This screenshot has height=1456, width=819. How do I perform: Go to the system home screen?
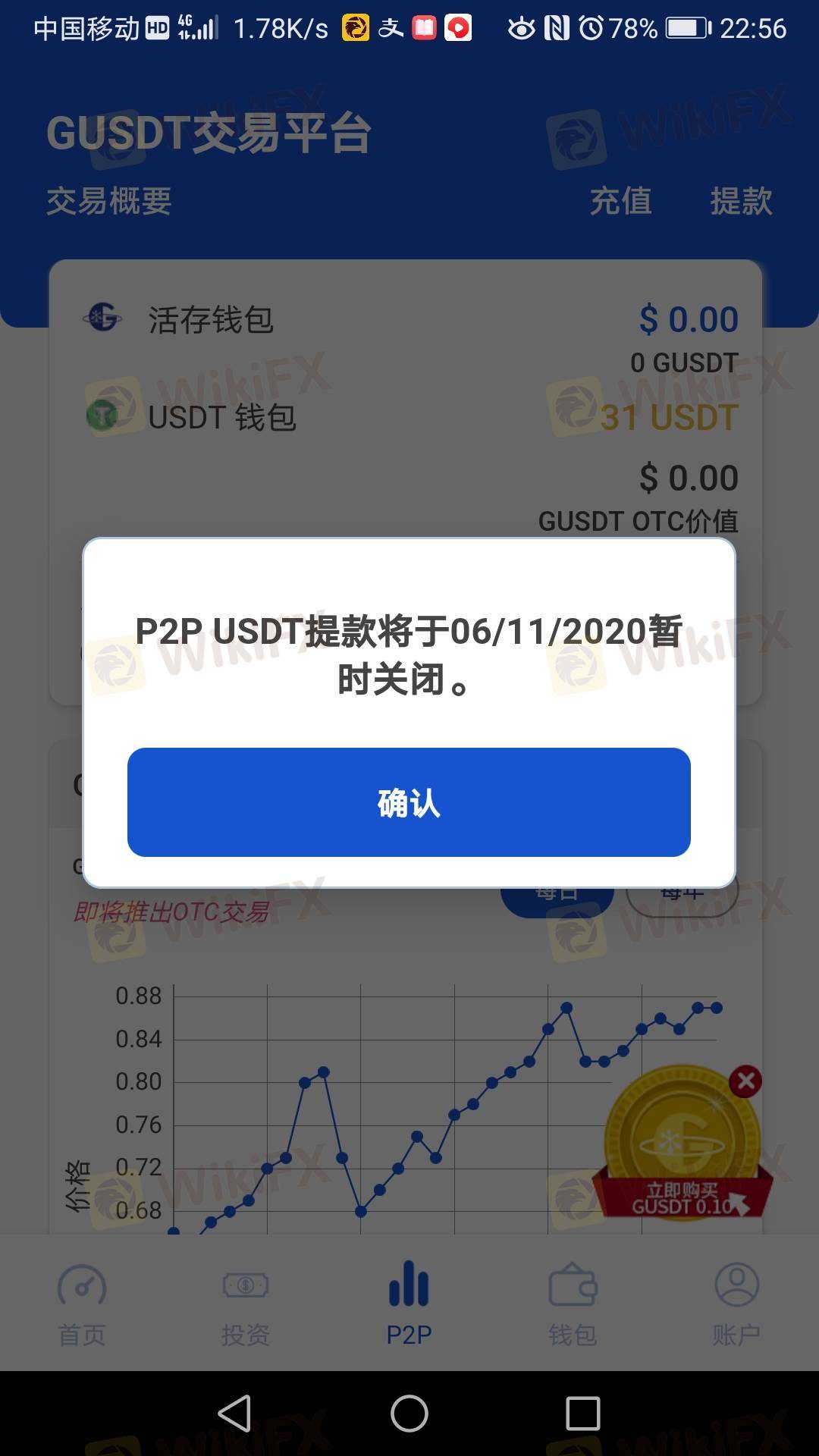[x=409, y=1414]
